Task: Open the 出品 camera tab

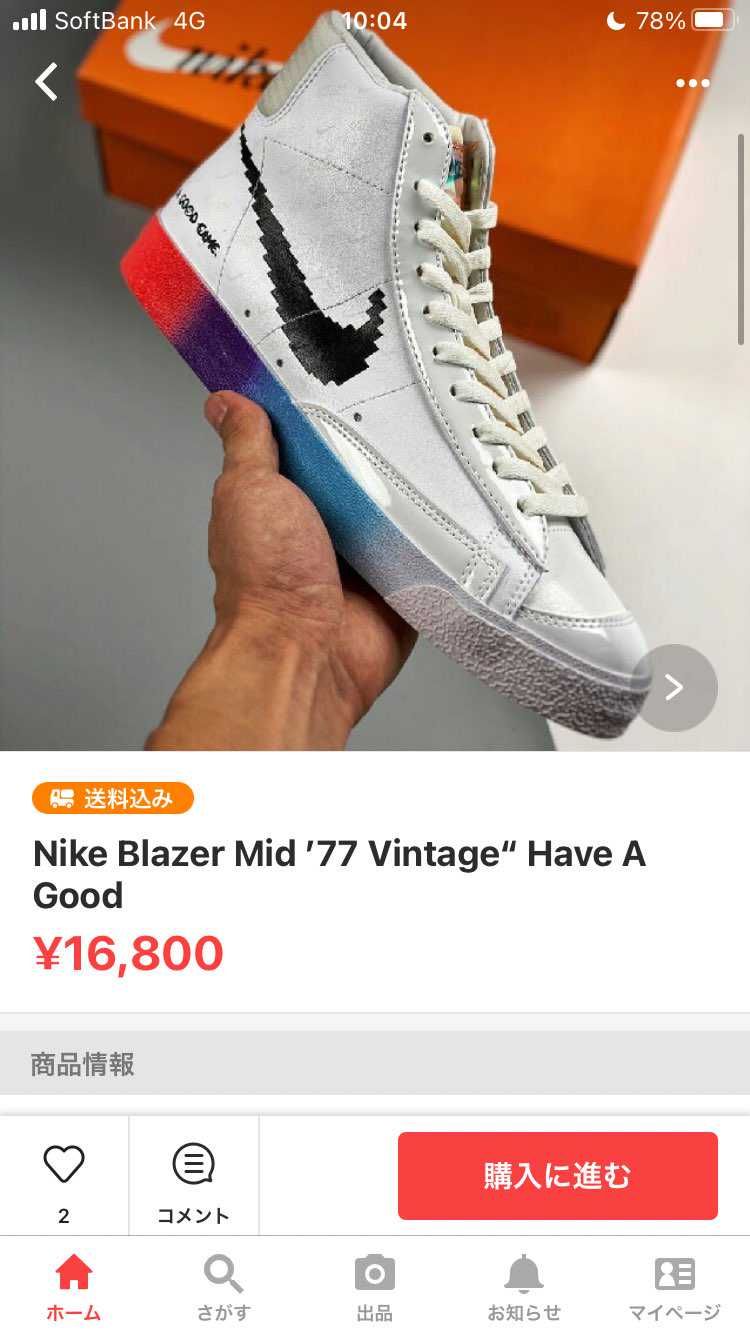Action: (374, 1288)
